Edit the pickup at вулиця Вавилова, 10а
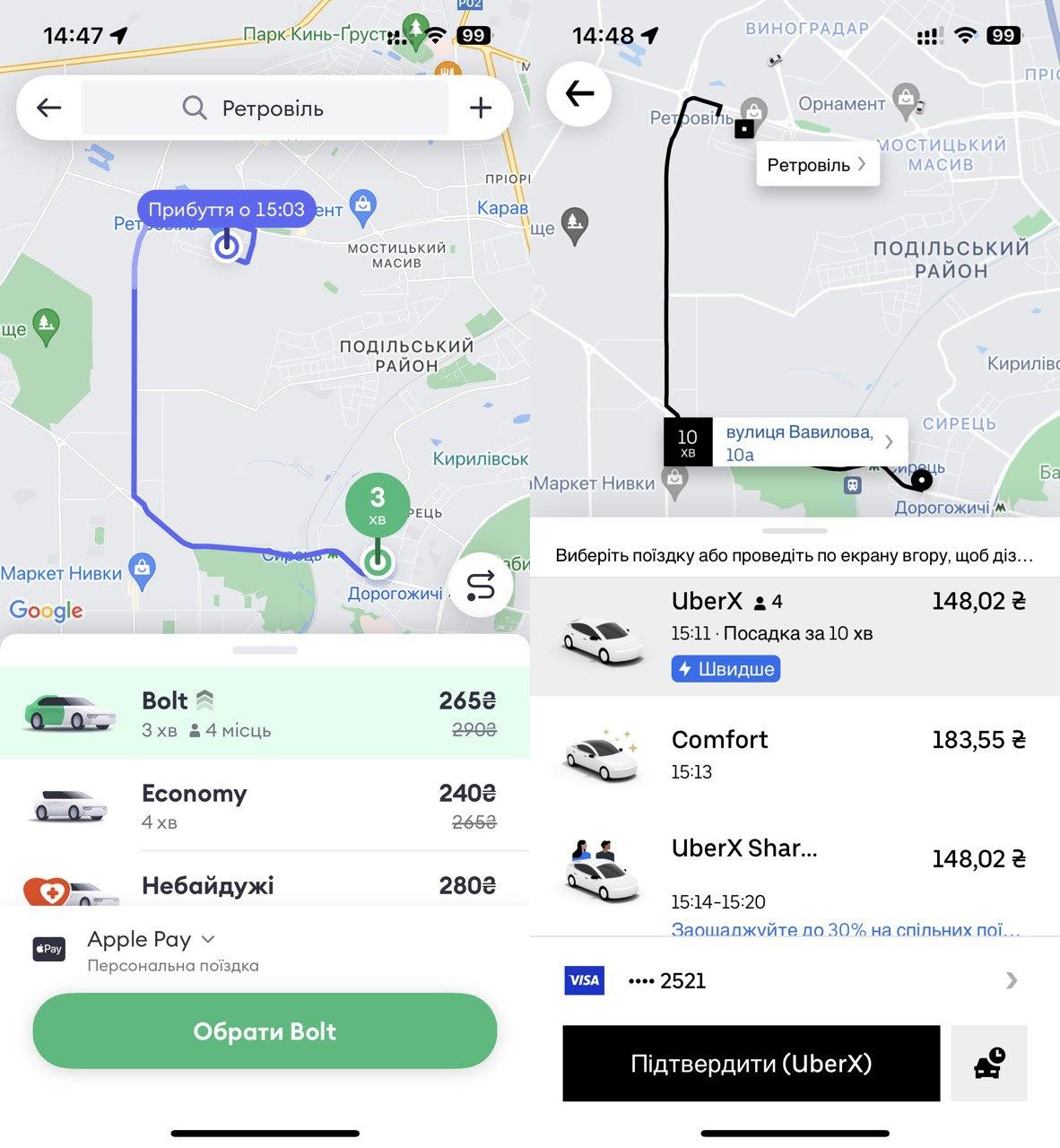This screenshot has height=1148, width=1060. pyautogui.click(x=807, y=442)
